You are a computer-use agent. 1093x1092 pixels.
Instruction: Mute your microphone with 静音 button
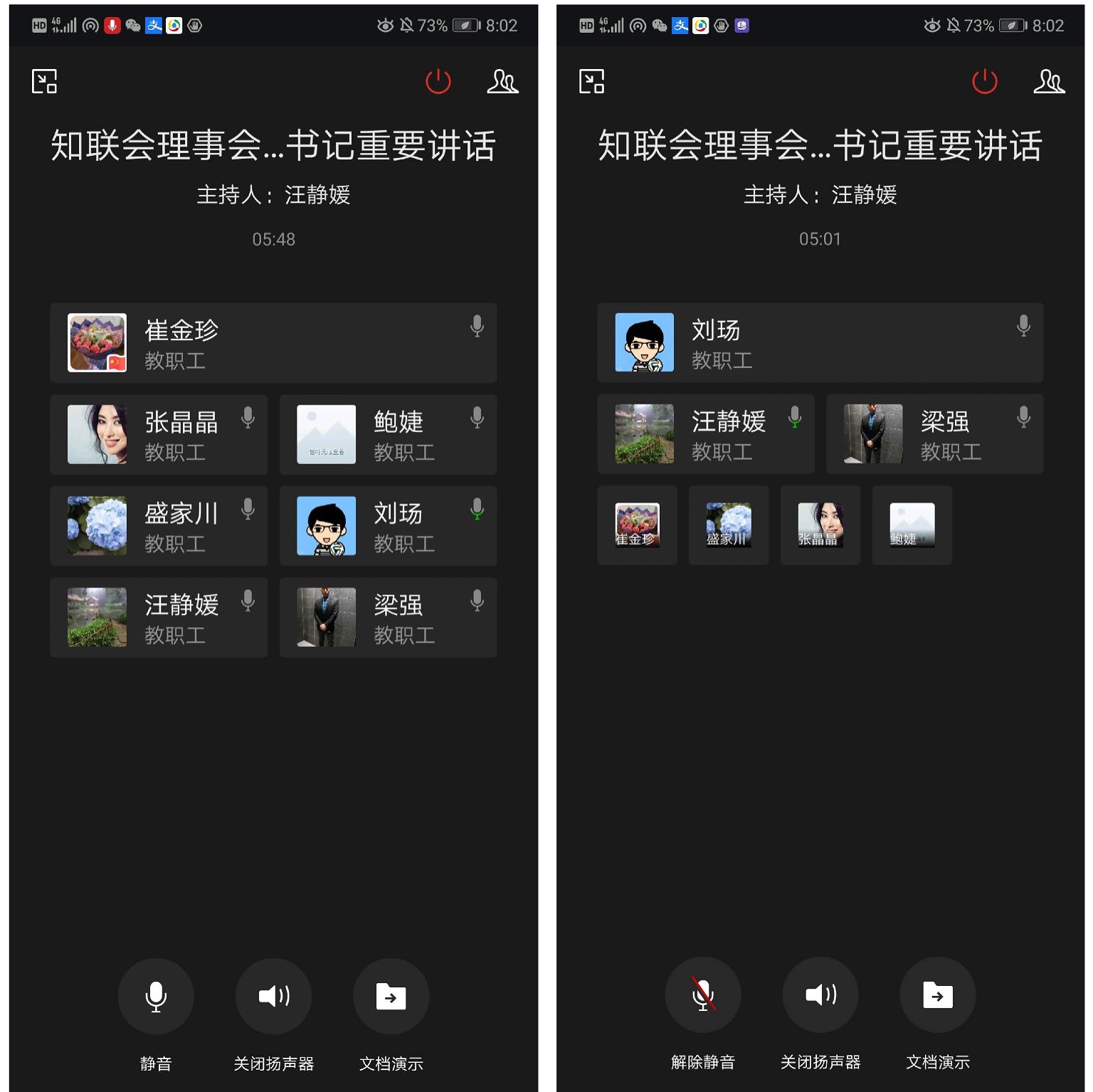point(155,996)
